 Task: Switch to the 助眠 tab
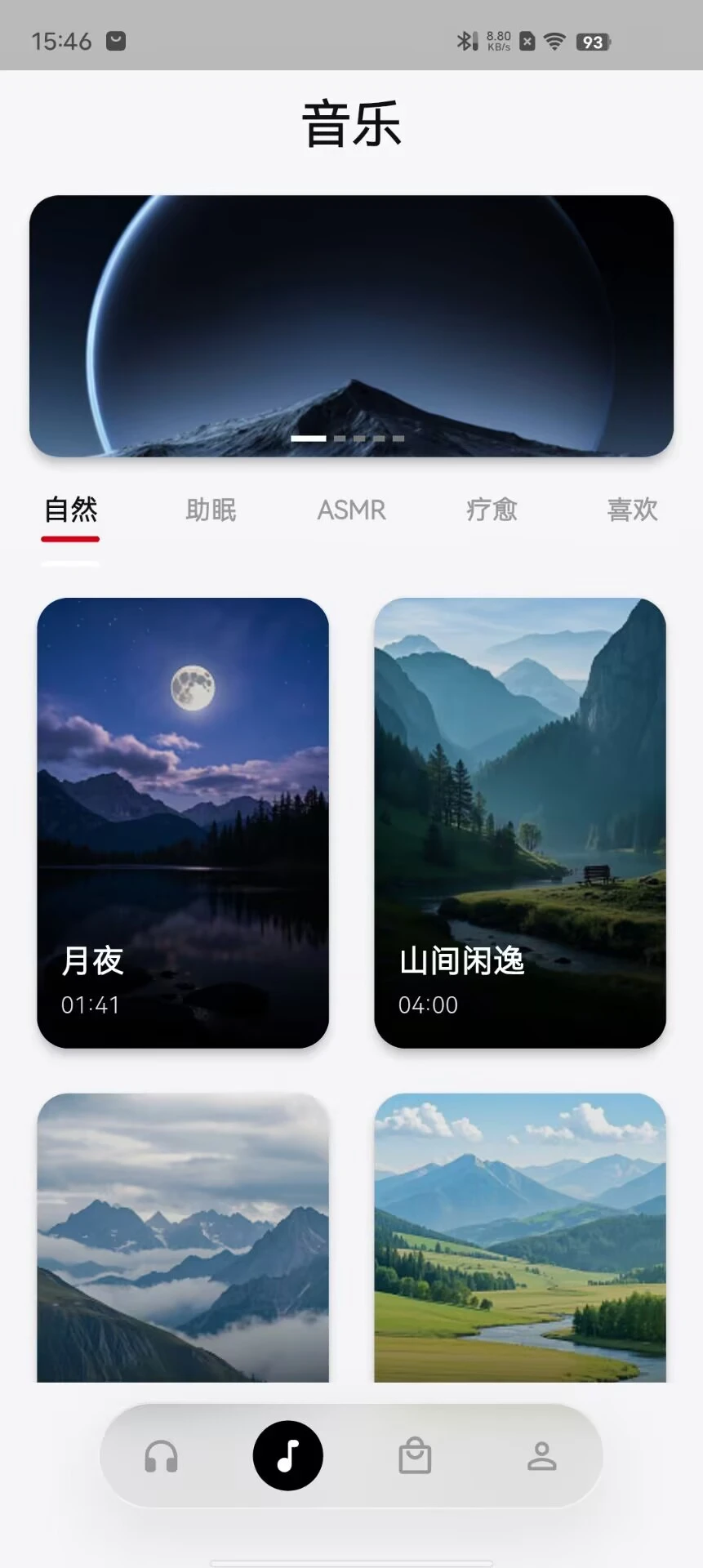point(211,510)
